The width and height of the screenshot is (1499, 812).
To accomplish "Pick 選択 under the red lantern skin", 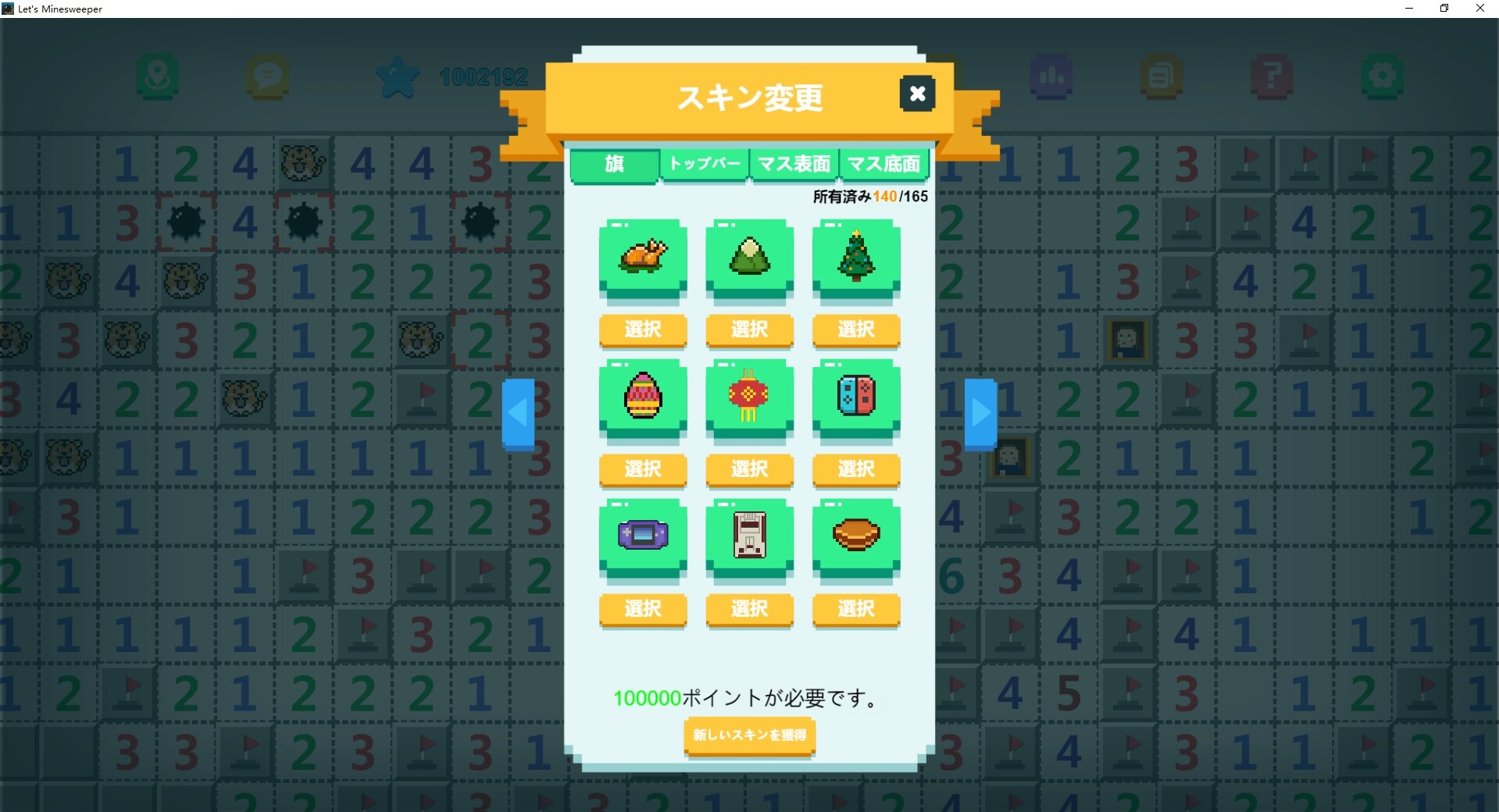I will point(749,469).
